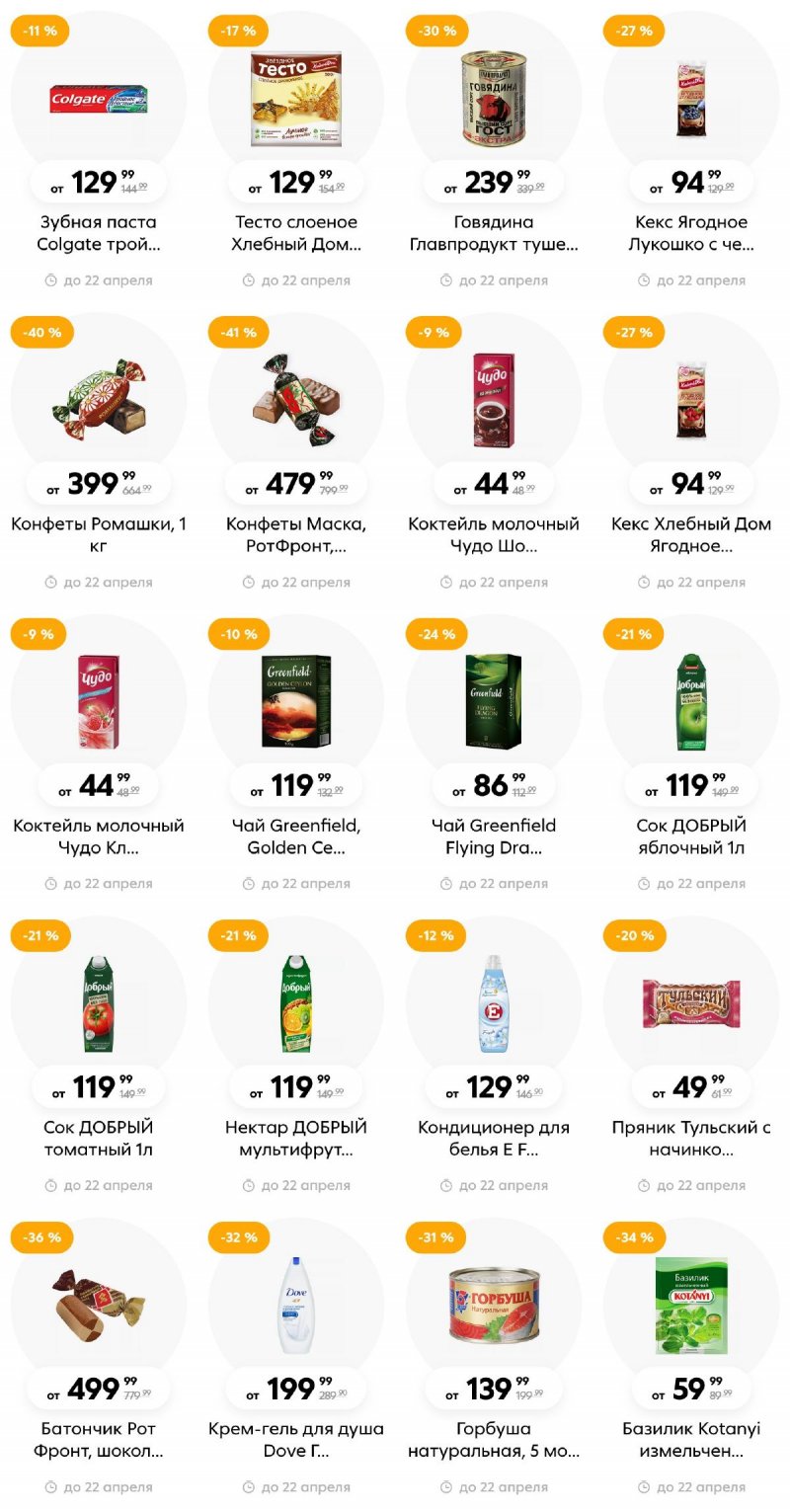View Чай Greenfield Golden Ceylon offer
The width and height of the screenshot is (790, 1512).
pyautogui.click(x=296, y=702)
